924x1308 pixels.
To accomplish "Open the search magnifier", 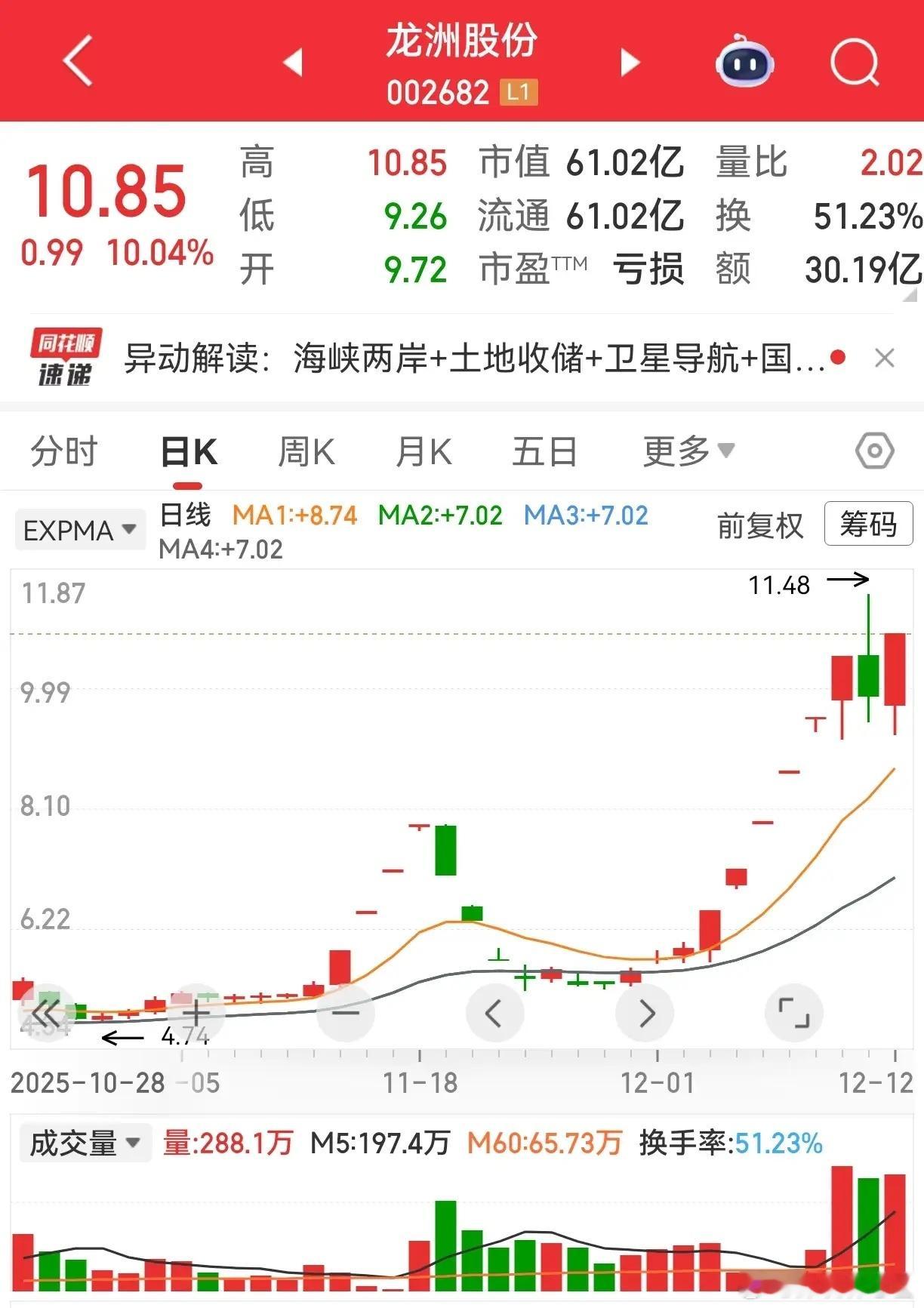I will point(855,62).
